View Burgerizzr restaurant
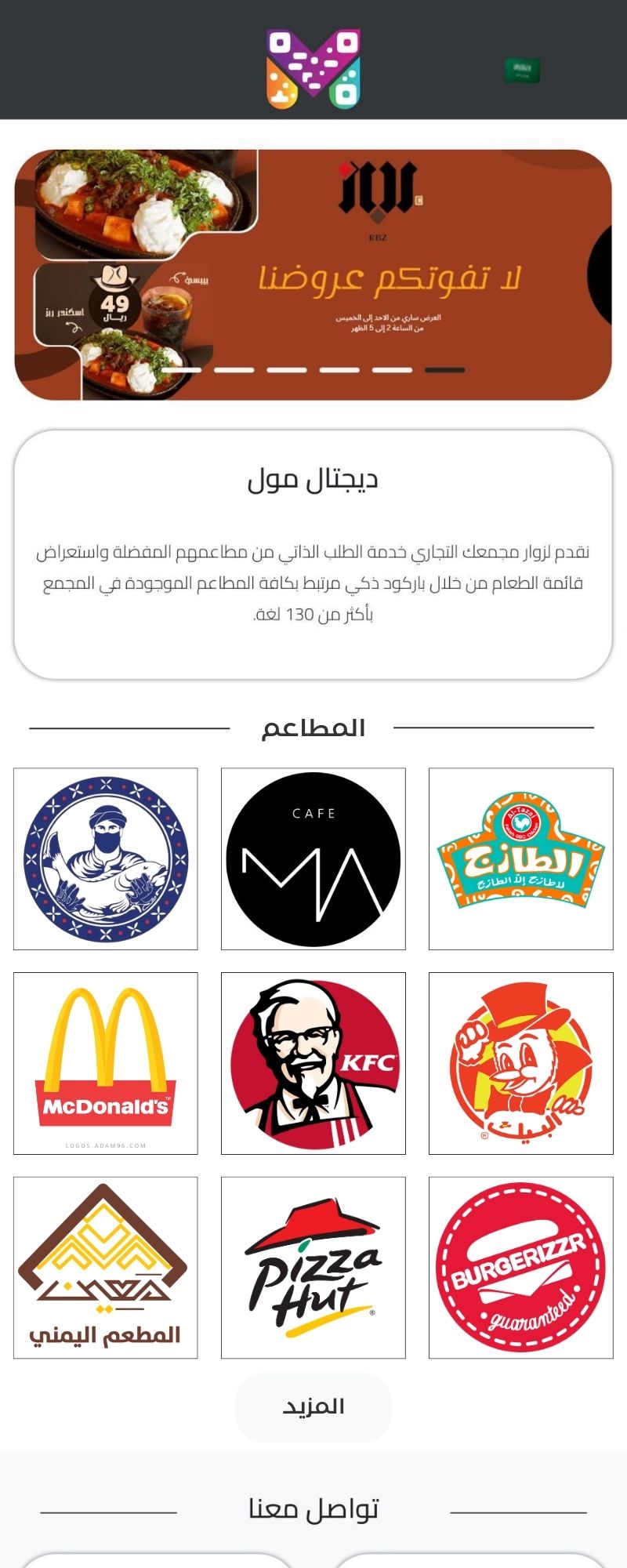Viewport: 627px width, 1568px height. (520, 1268)
